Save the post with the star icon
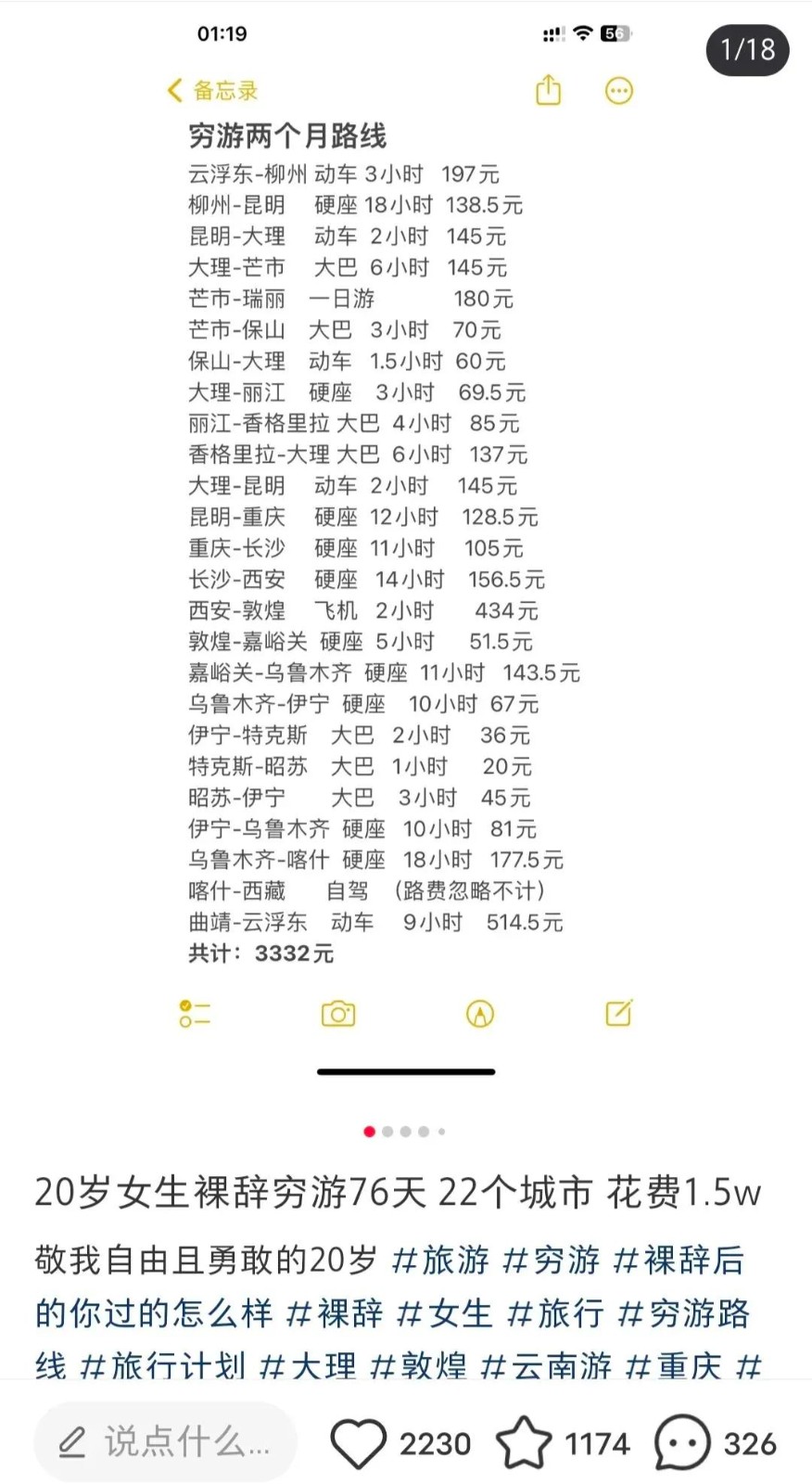This screenshot has height=1484, width=812. click(524, 1443)
